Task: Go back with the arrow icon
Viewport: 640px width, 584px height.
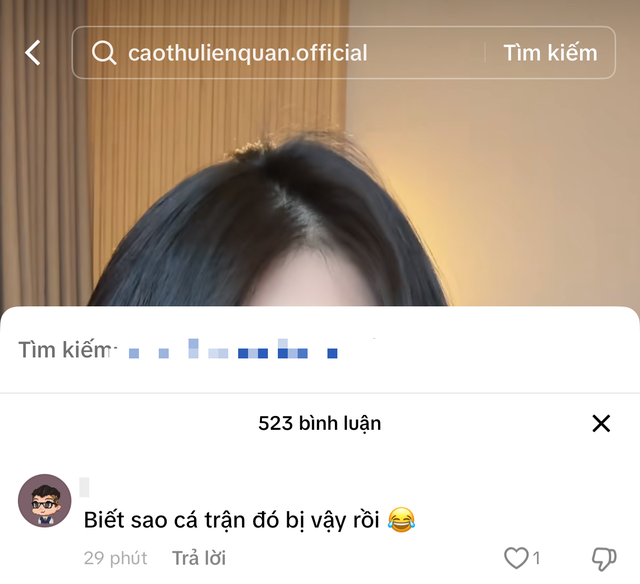Action: (x=33, y=53)
